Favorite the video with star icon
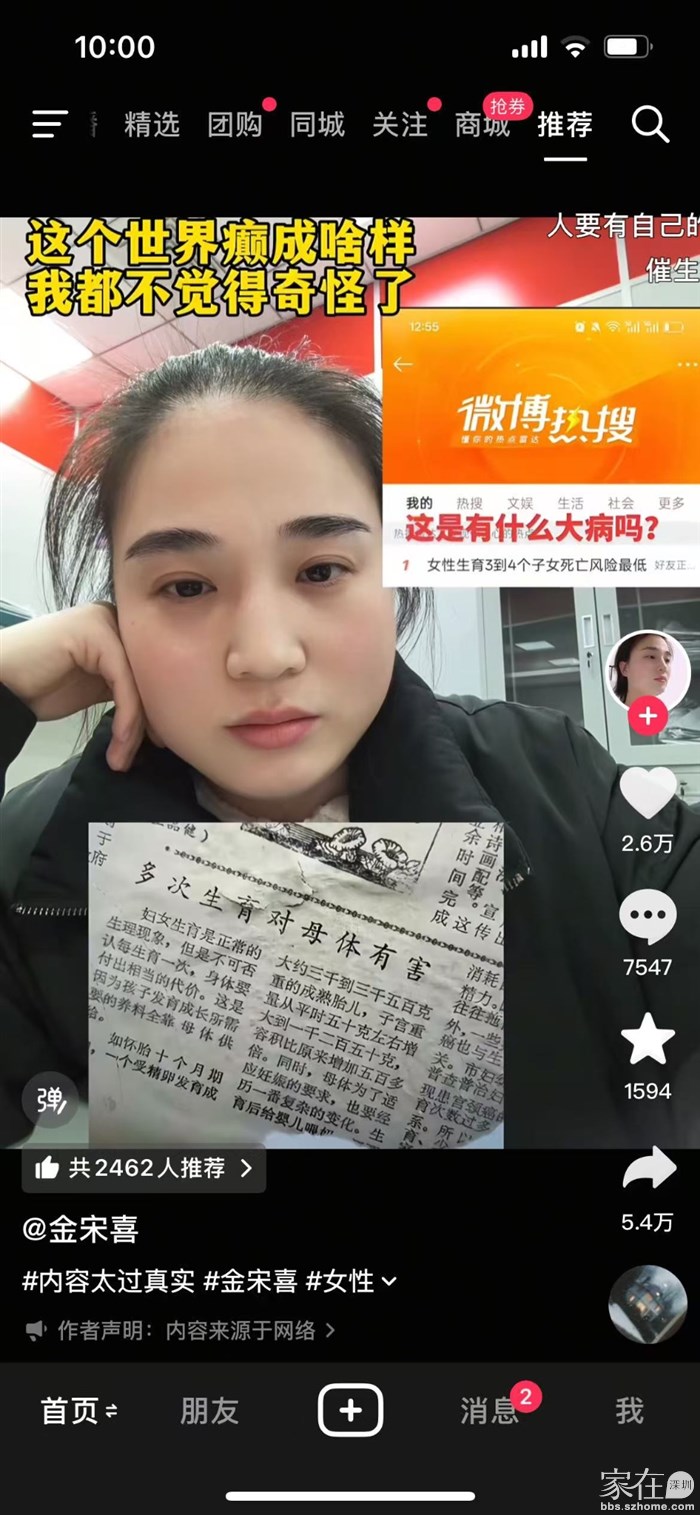The width and height of the screenshot is (700, 1515). [648, 1040]
